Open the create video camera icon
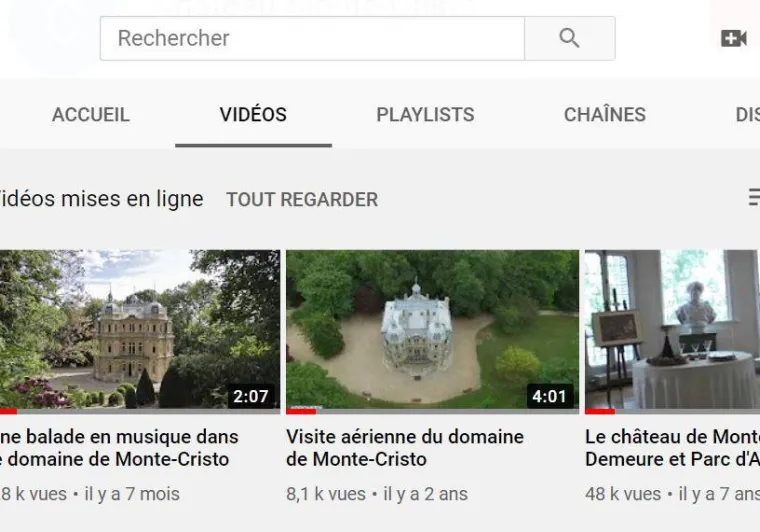 coord(733,38)
